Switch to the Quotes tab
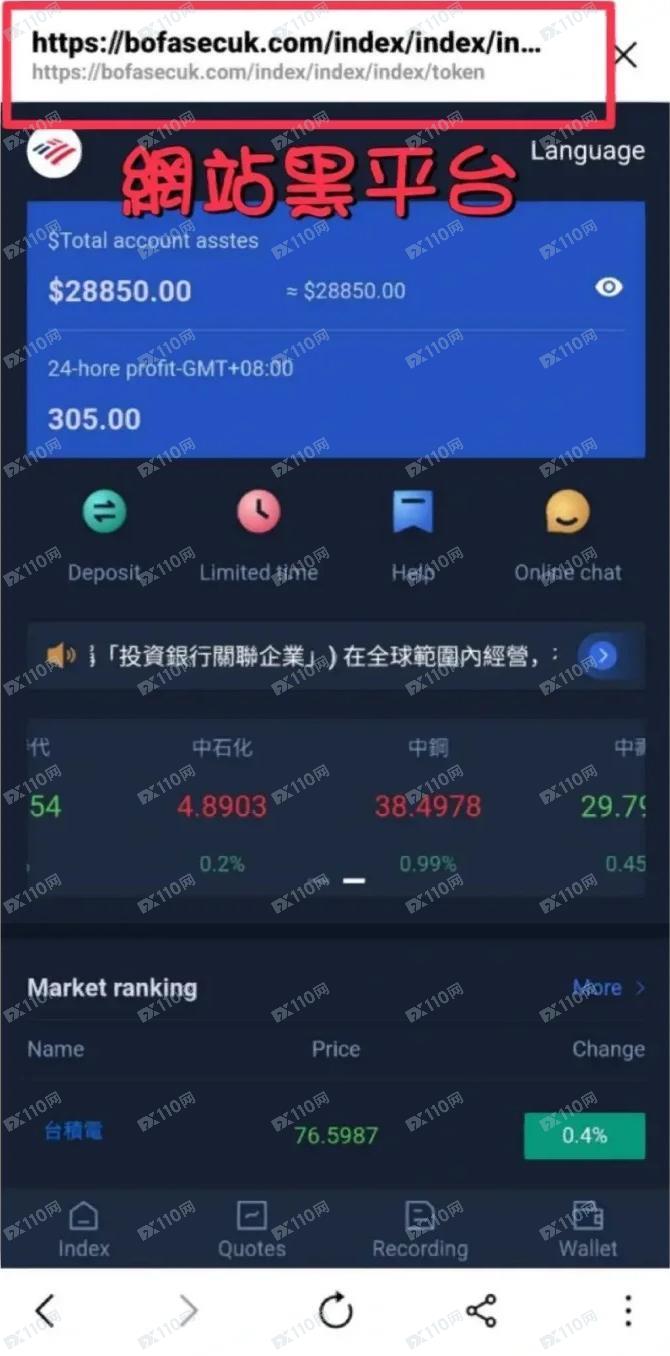The width and height of the screenshot is (670, 1356). click(251, 1230)
